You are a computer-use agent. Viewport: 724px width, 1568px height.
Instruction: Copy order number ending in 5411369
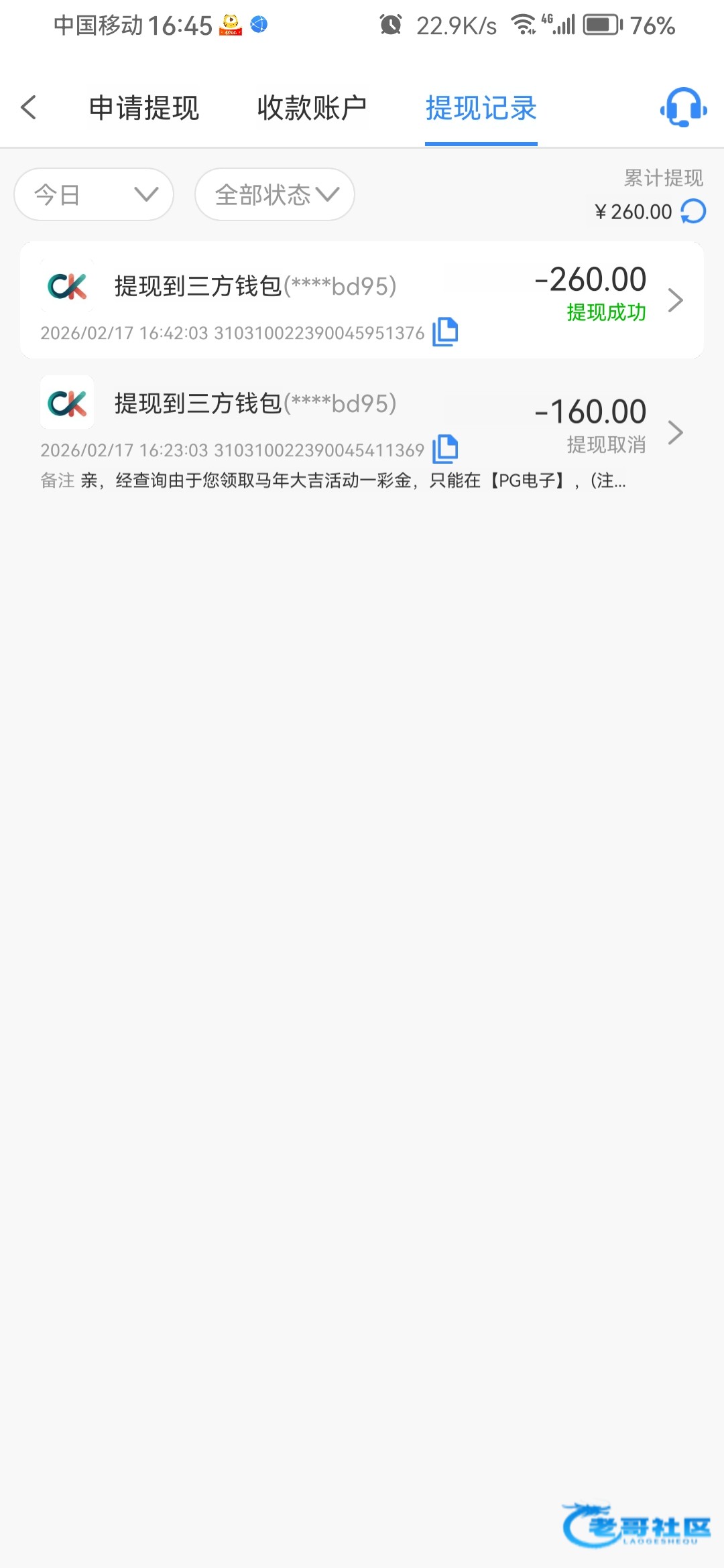(x=445, y=449)
